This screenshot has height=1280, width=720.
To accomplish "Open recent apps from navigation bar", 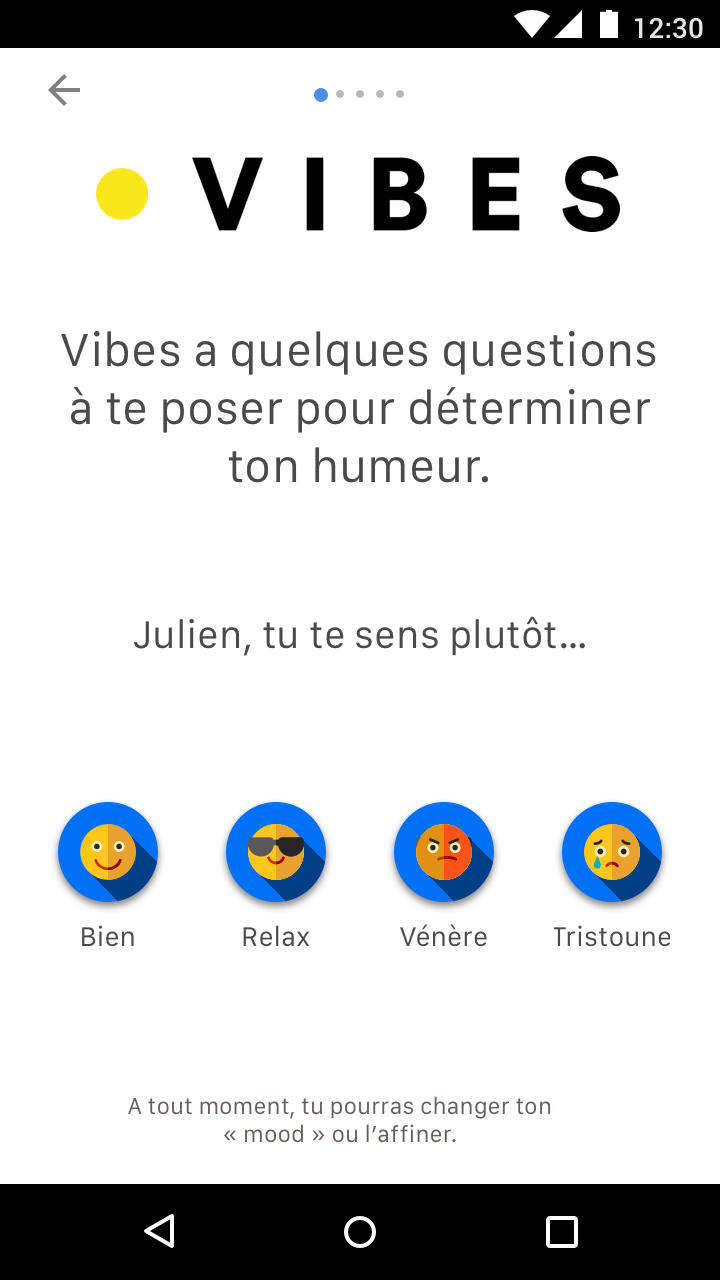I will 562,1232.
